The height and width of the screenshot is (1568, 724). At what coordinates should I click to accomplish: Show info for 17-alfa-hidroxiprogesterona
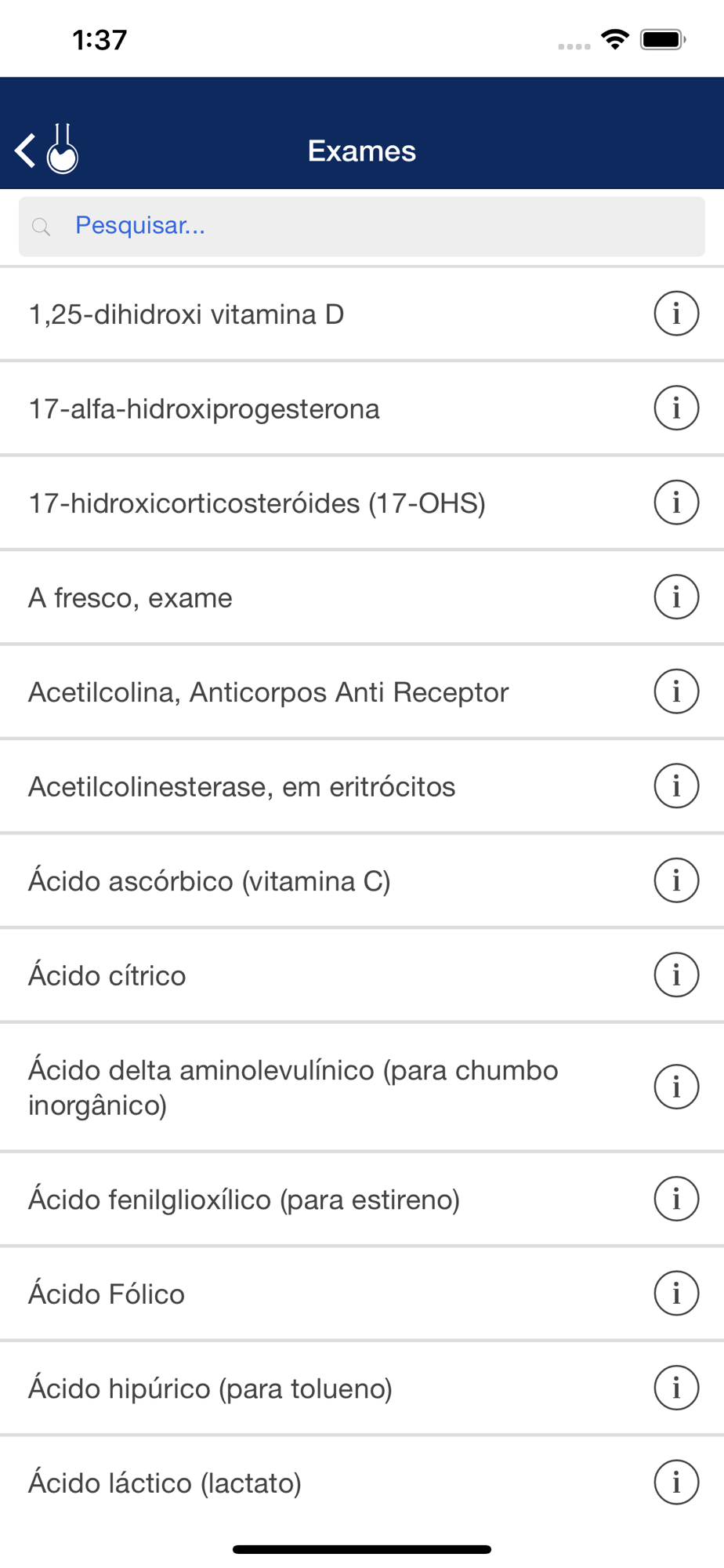pos(676,408)
